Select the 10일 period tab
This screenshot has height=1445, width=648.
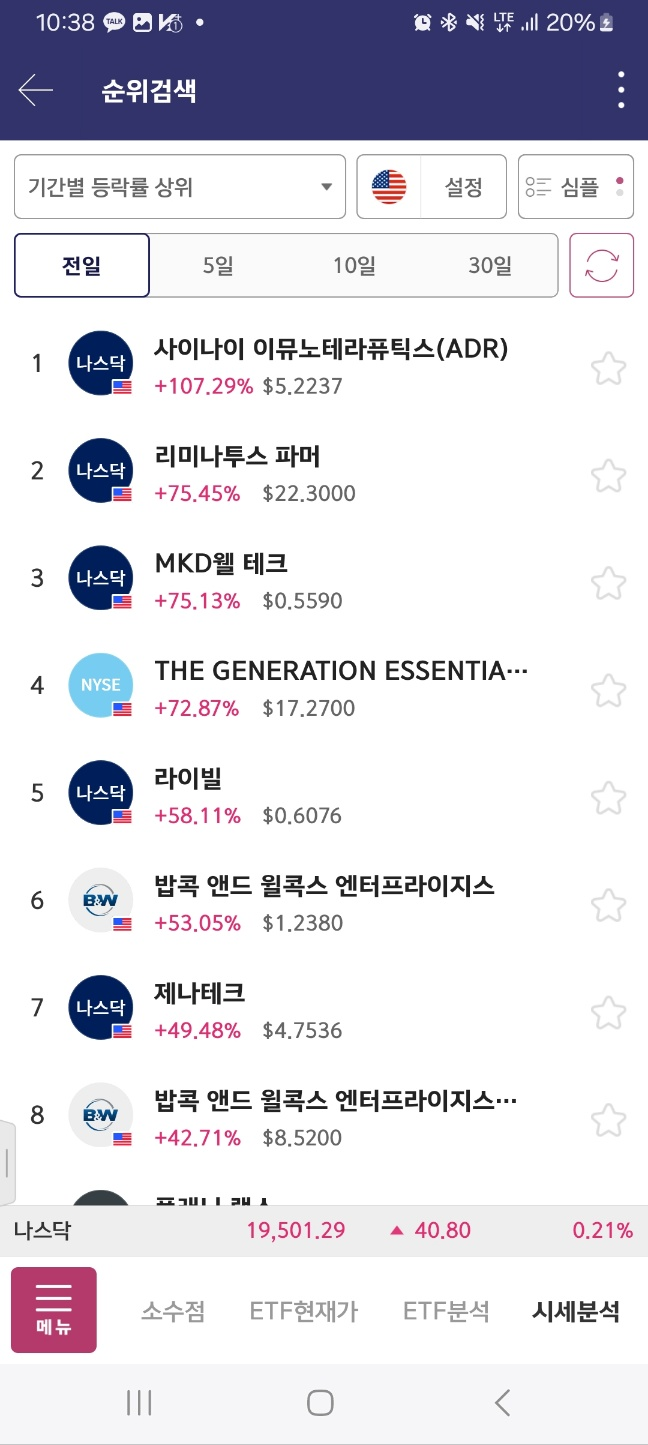point(354,266)
